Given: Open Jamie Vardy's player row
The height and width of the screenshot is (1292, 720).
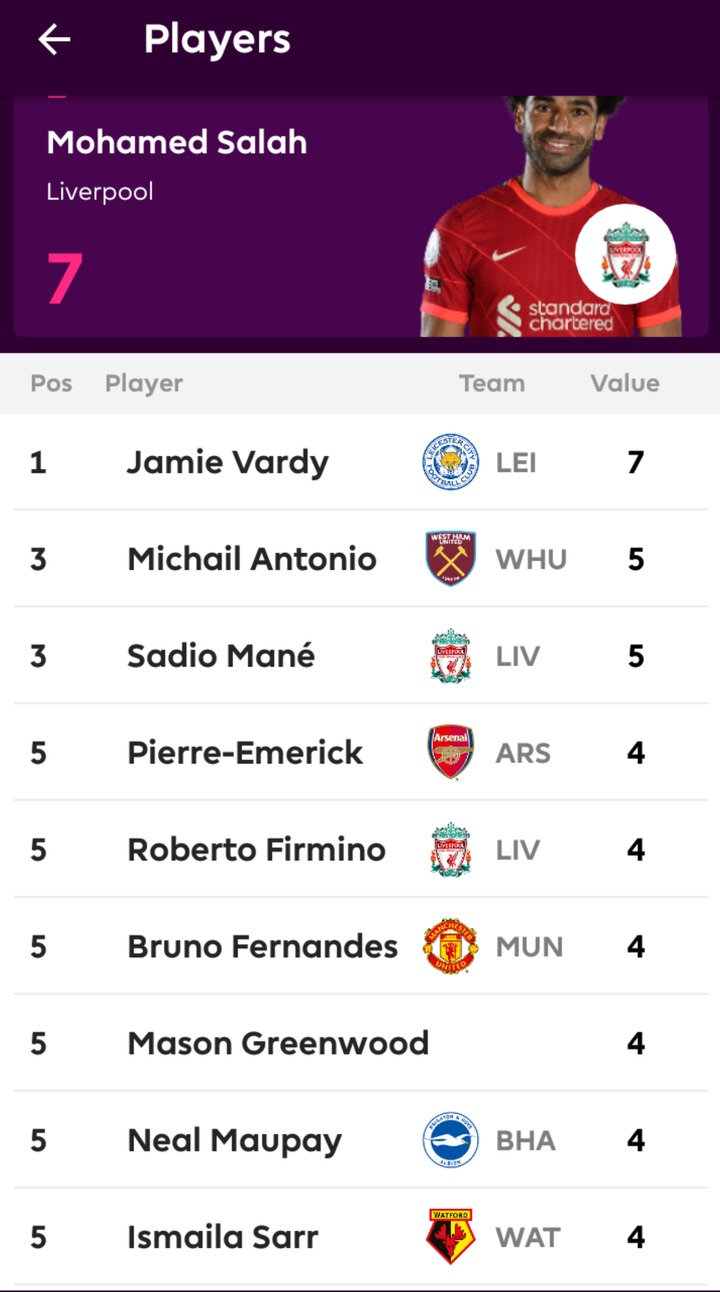Looking at the screenshot, I should (x=360, y=462).
